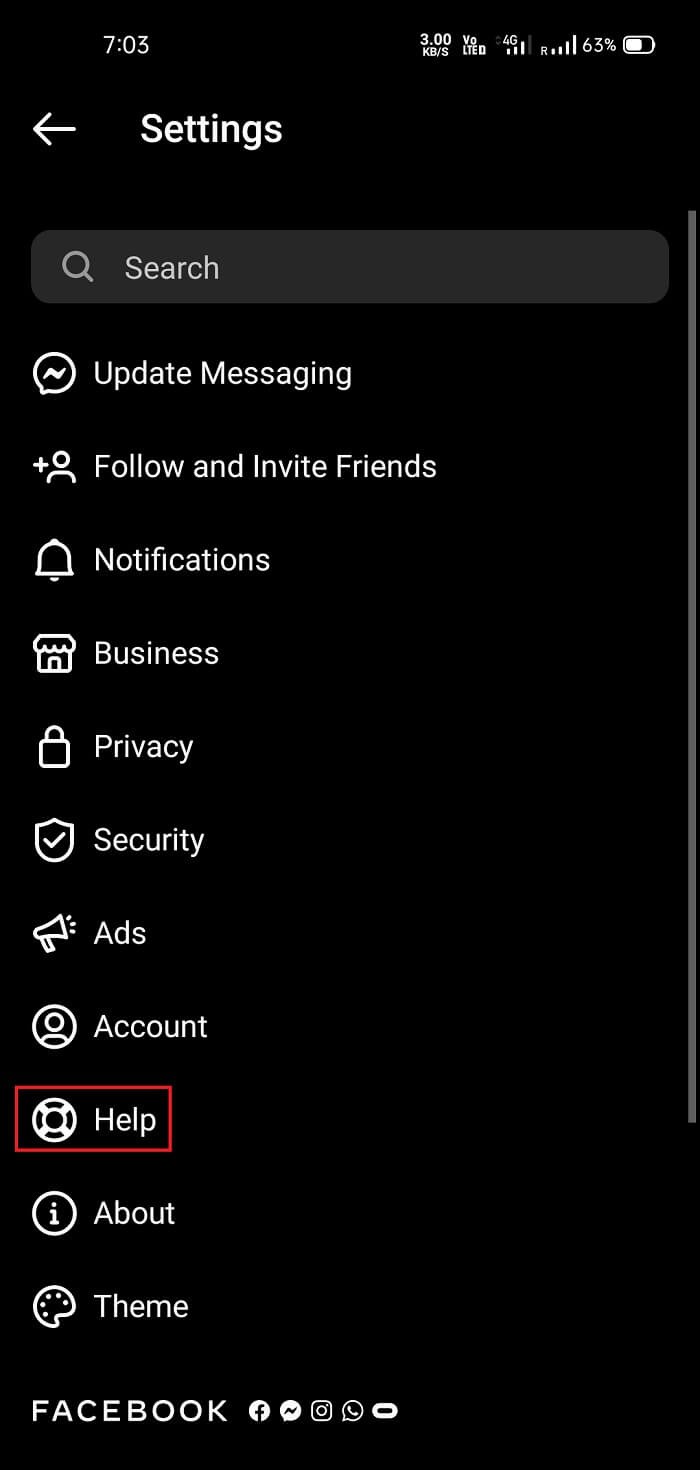This screenshot has width=700, height=1470.
Task: View Security options
Action: click(148, 840)
